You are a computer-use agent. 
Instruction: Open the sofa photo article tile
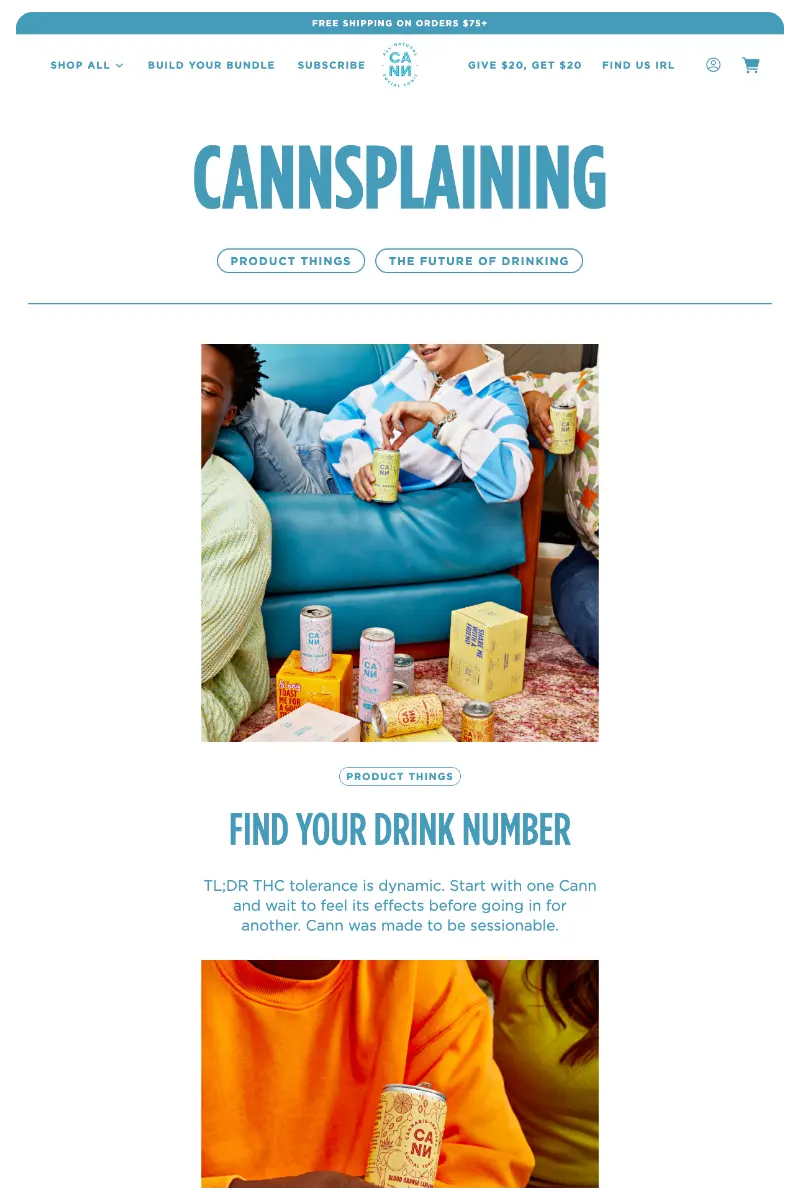coord(400,543)
